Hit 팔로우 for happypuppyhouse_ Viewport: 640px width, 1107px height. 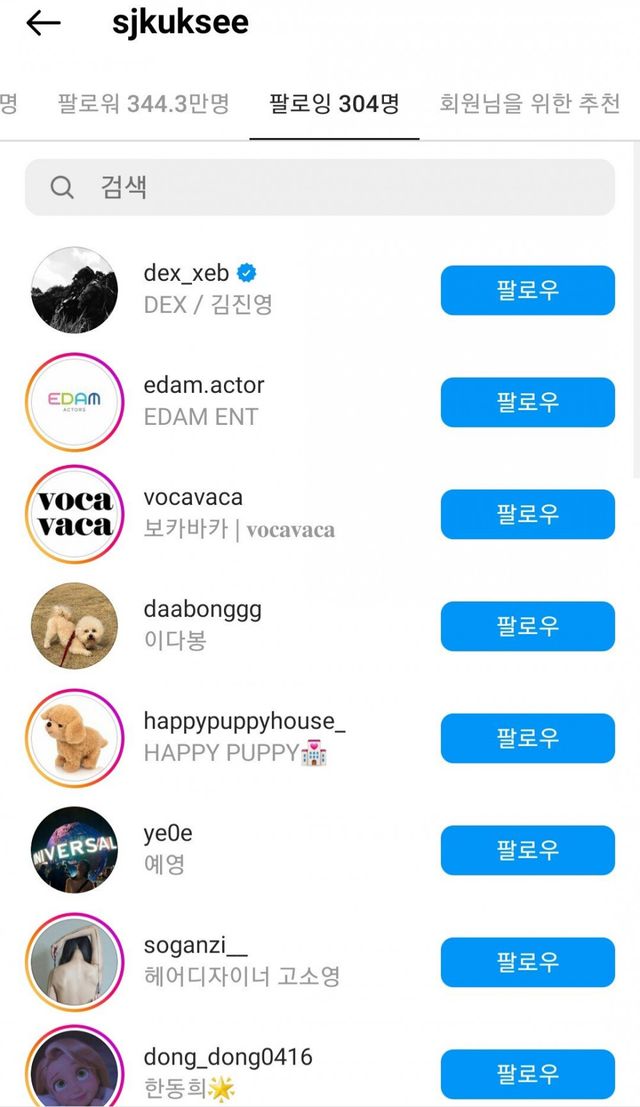coord(527,738)
